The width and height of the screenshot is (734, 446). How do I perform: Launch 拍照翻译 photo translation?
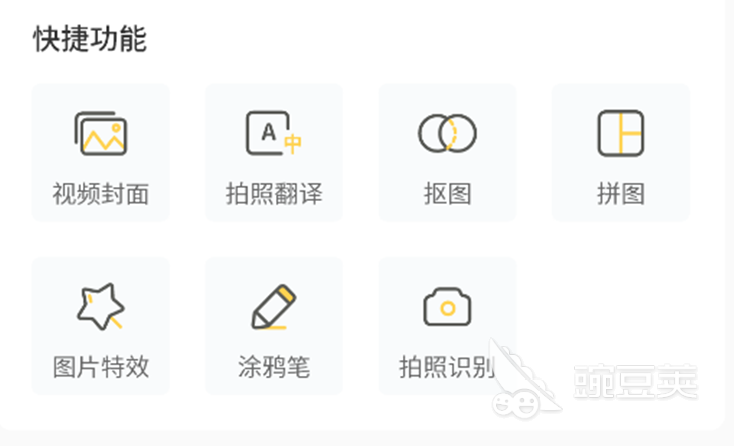[x=274, y=153]
